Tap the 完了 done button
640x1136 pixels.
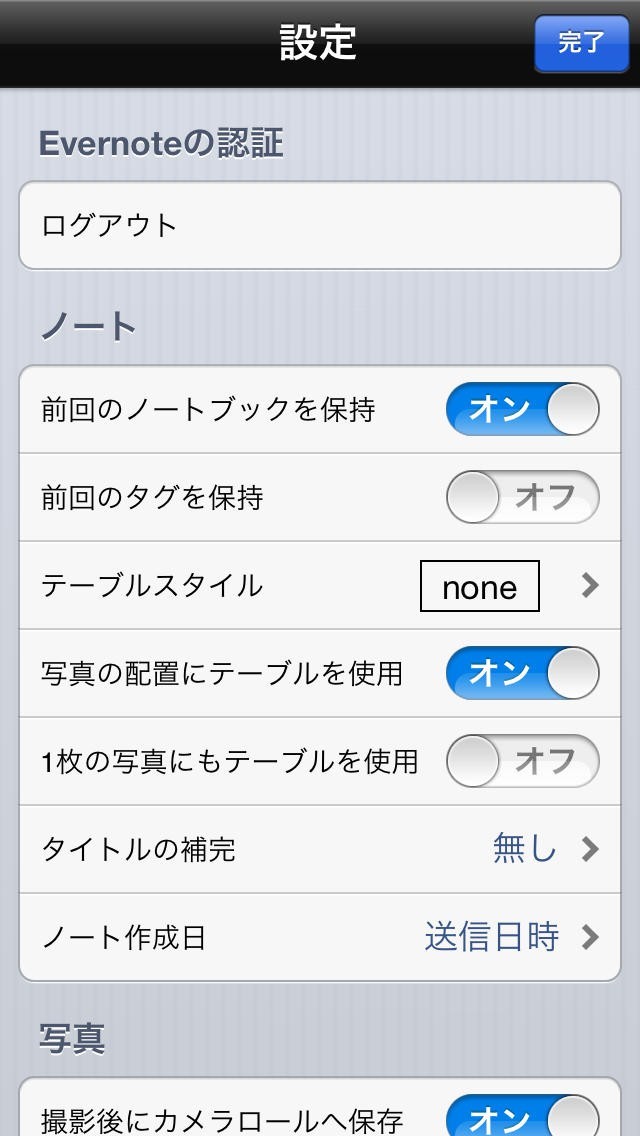click(581, 43)
